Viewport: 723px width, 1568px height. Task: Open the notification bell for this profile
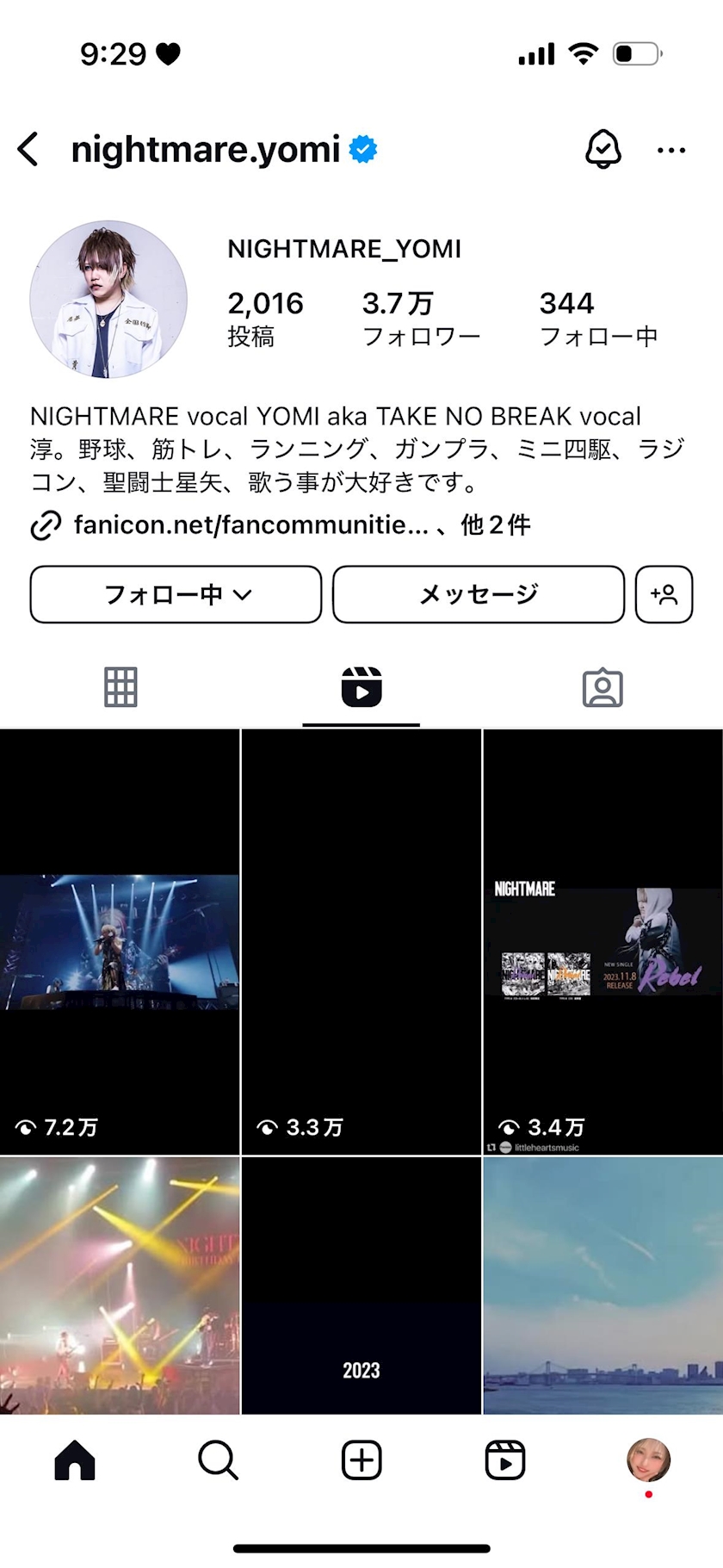coord(602,149)
